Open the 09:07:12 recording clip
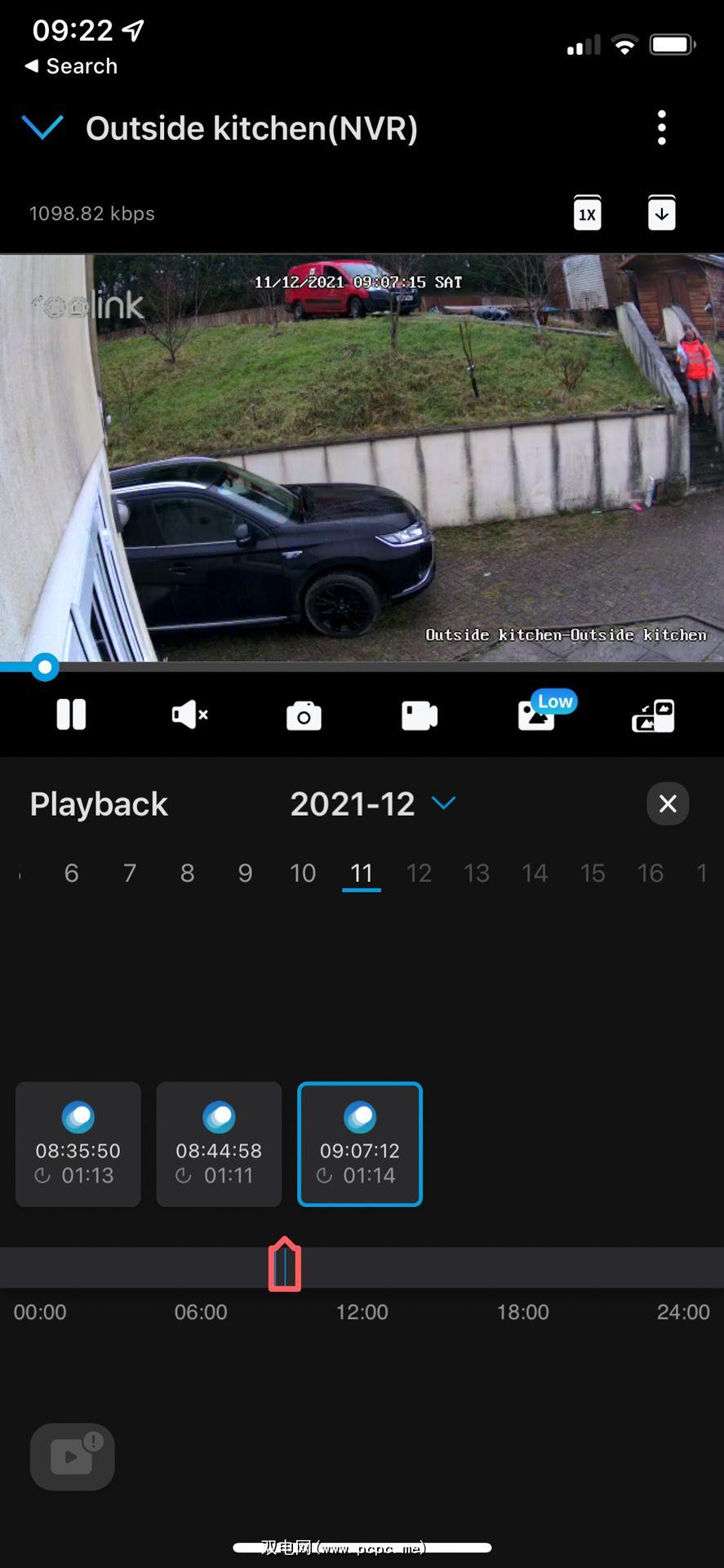Screen dimensions: 724x1568 [360, 1143]
